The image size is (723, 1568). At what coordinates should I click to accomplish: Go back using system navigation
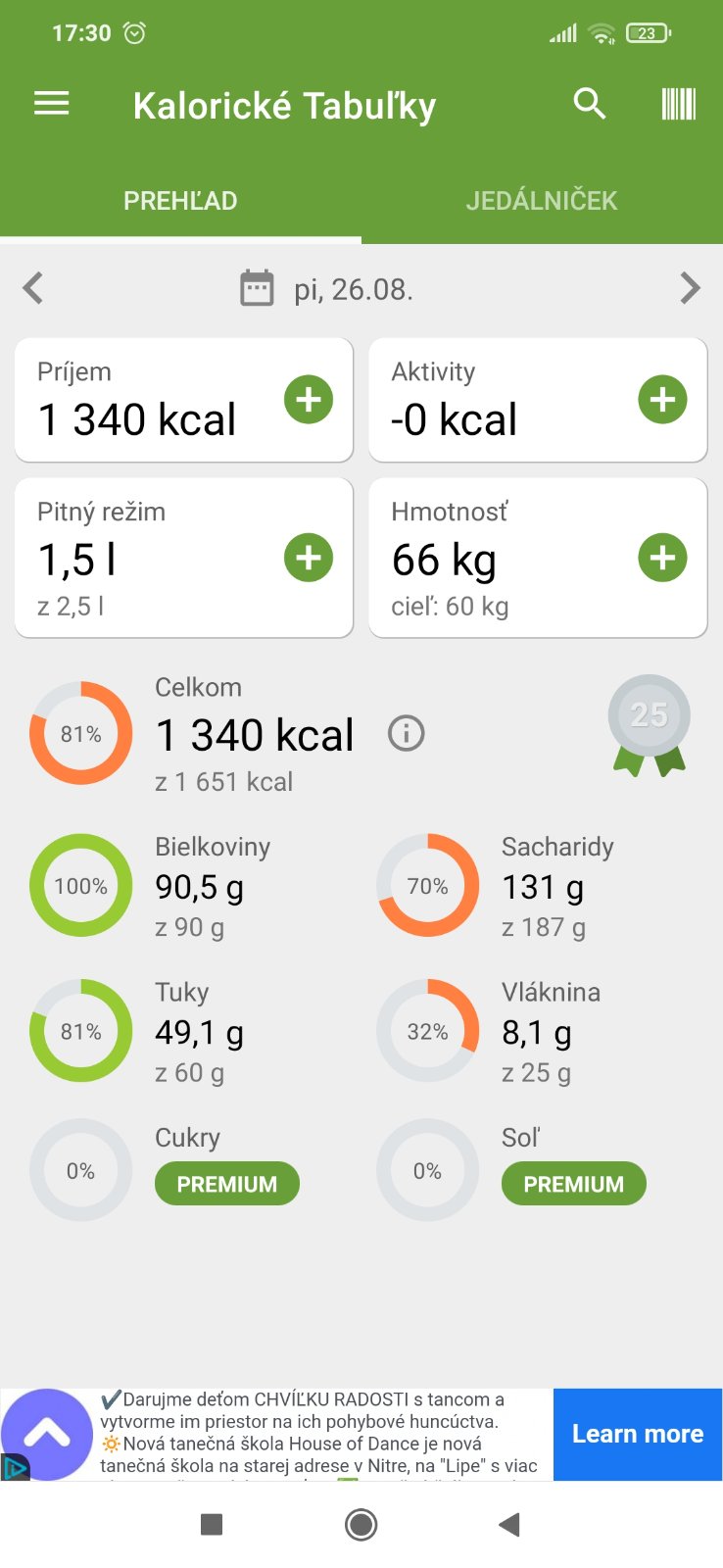[508, 1525]
